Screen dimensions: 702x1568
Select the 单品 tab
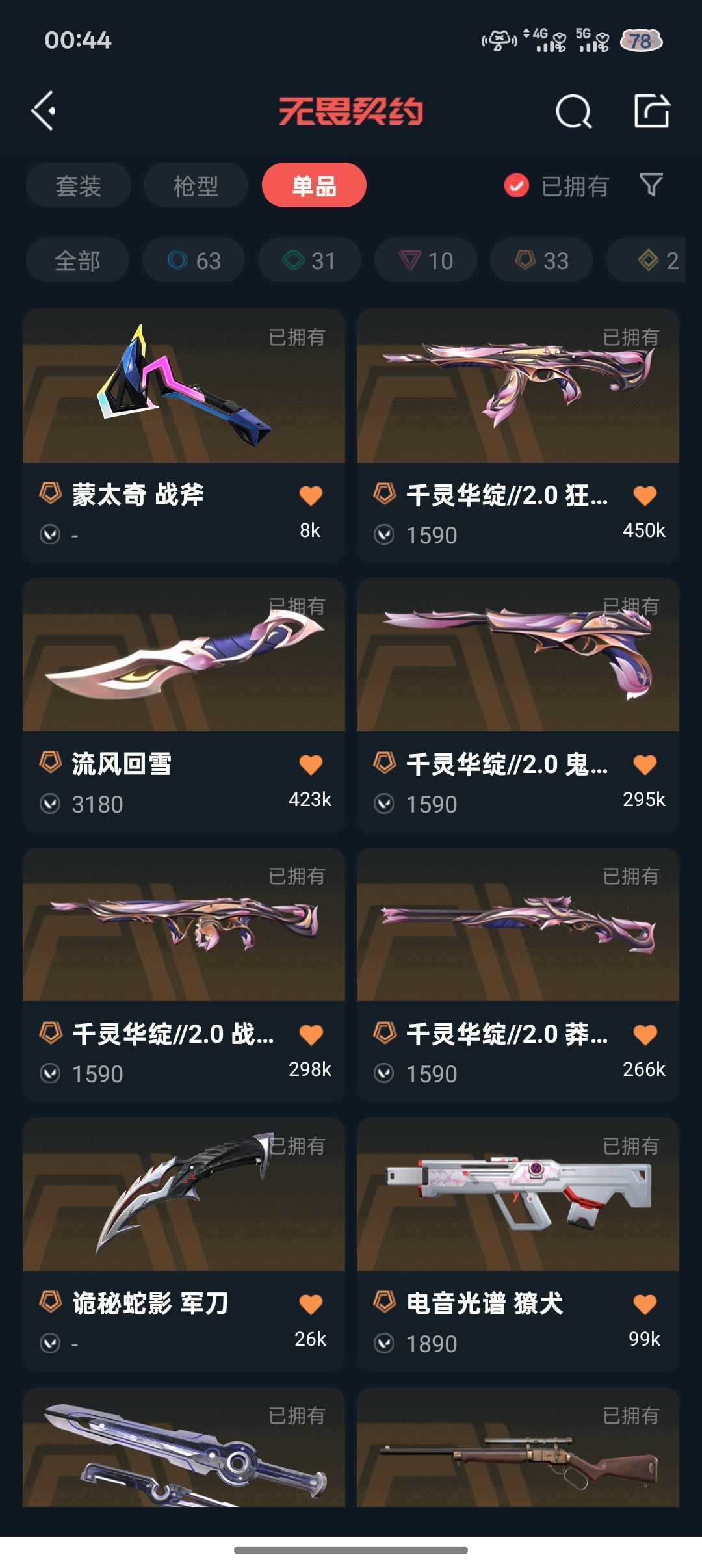[314, 186]
